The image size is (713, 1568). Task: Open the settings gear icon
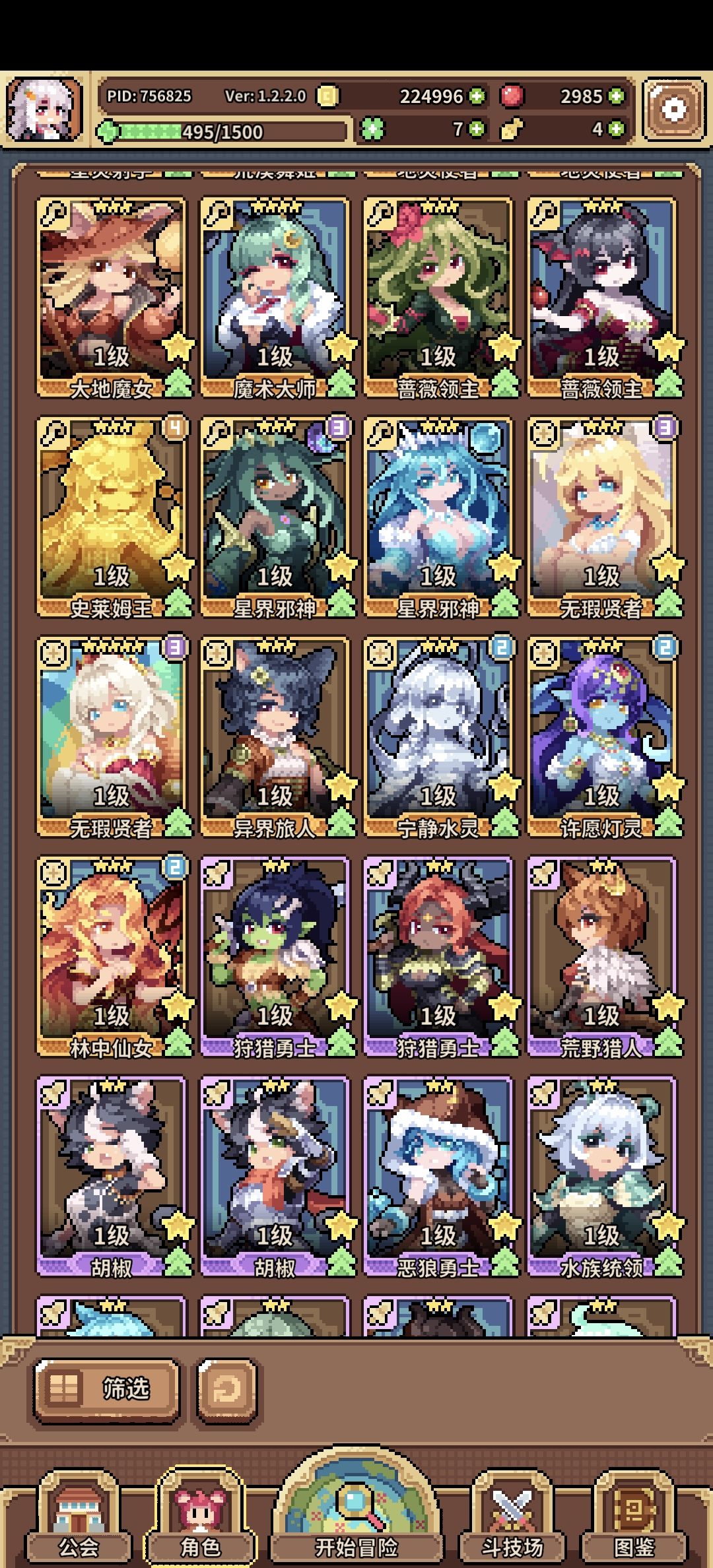[x=674, y=110]
